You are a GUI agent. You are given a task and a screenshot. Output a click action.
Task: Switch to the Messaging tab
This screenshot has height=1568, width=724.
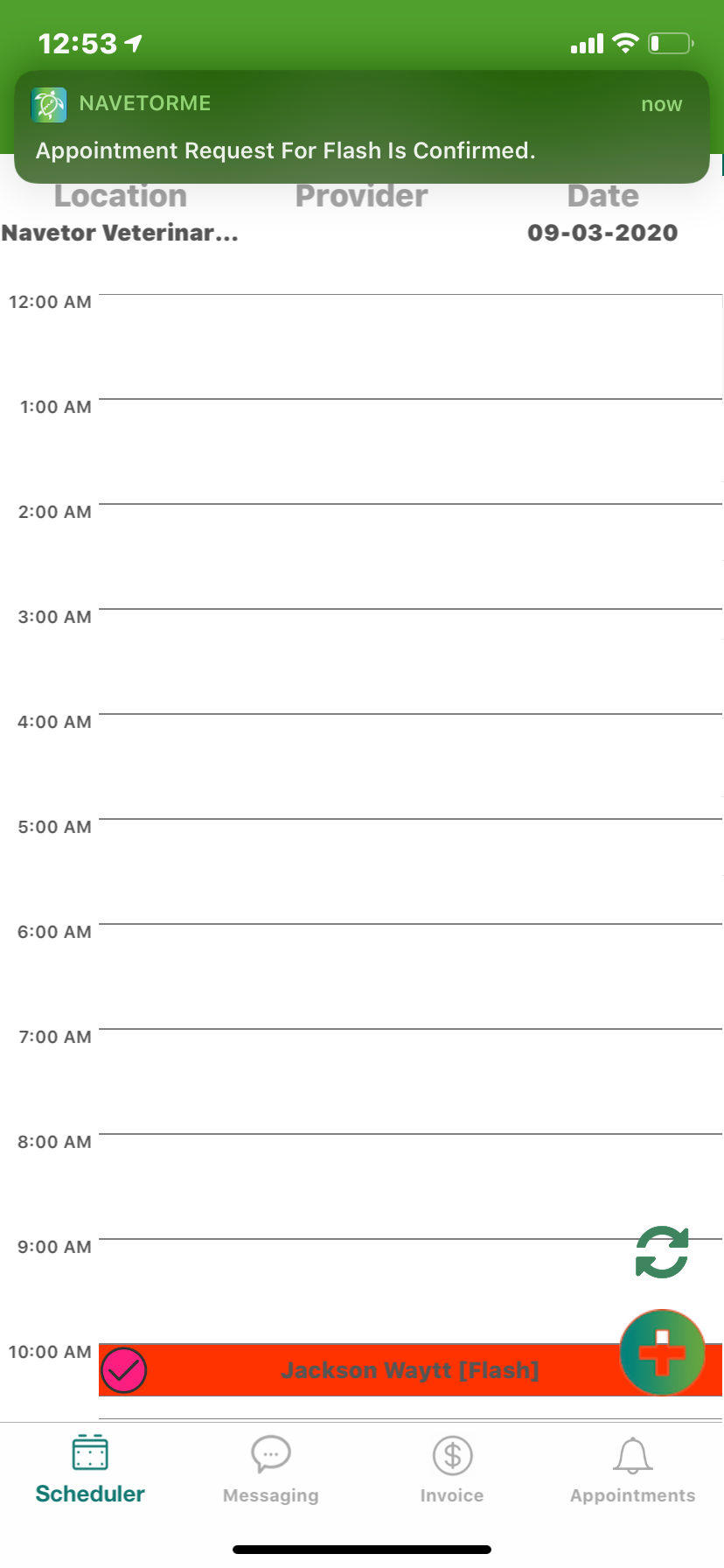point(271,1470)
